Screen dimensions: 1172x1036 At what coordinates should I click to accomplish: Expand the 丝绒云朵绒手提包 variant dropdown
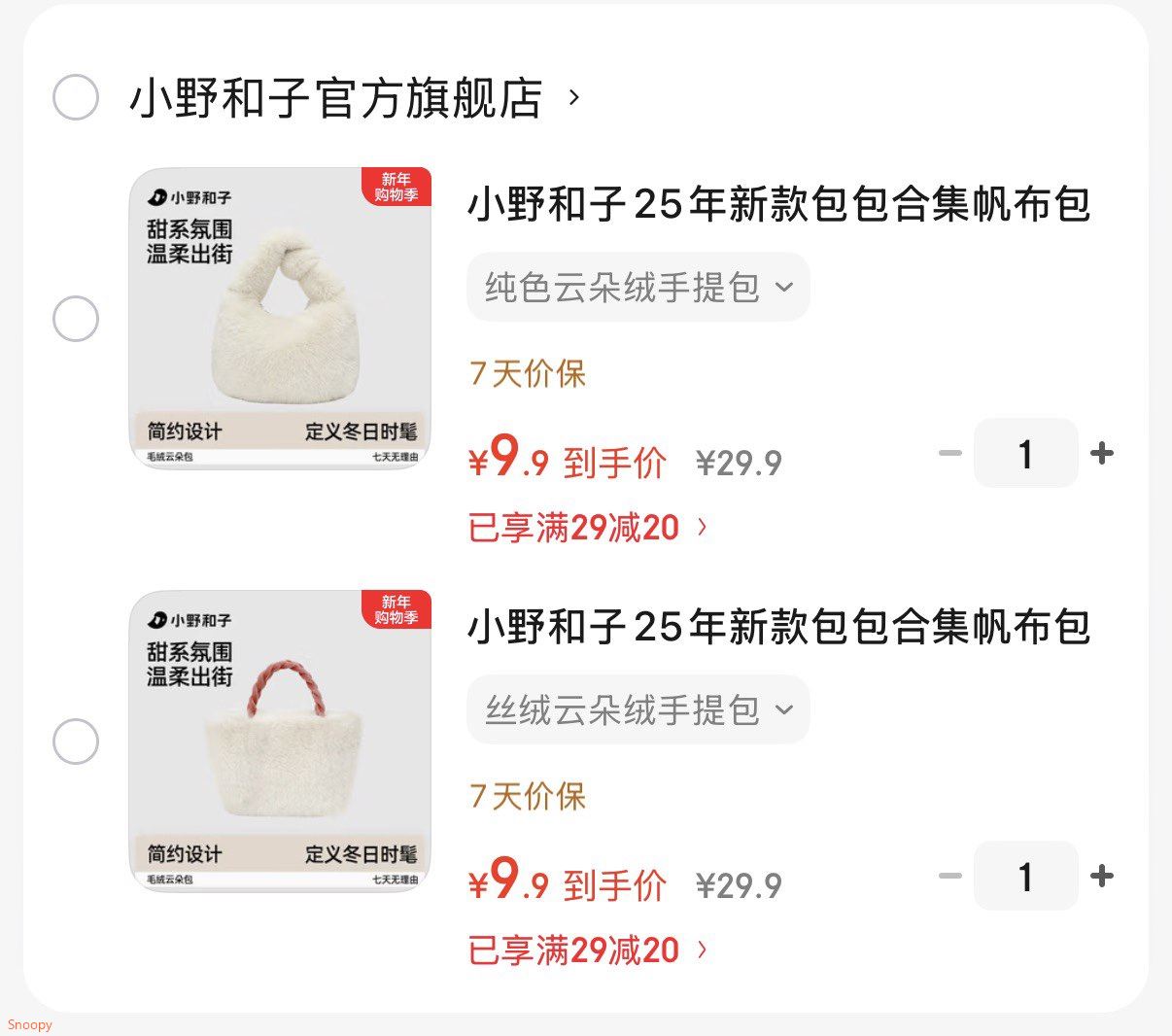coord(638,710)
